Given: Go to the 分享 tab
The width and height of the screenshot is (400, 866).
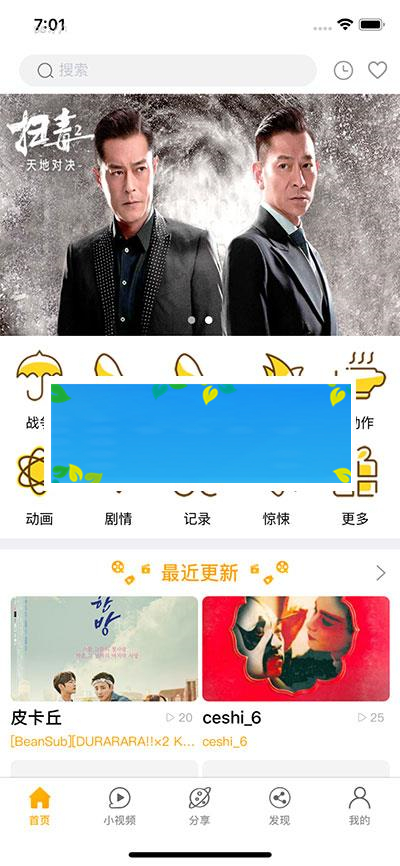Looking at the screenshot, I should [x=199, y=806].
